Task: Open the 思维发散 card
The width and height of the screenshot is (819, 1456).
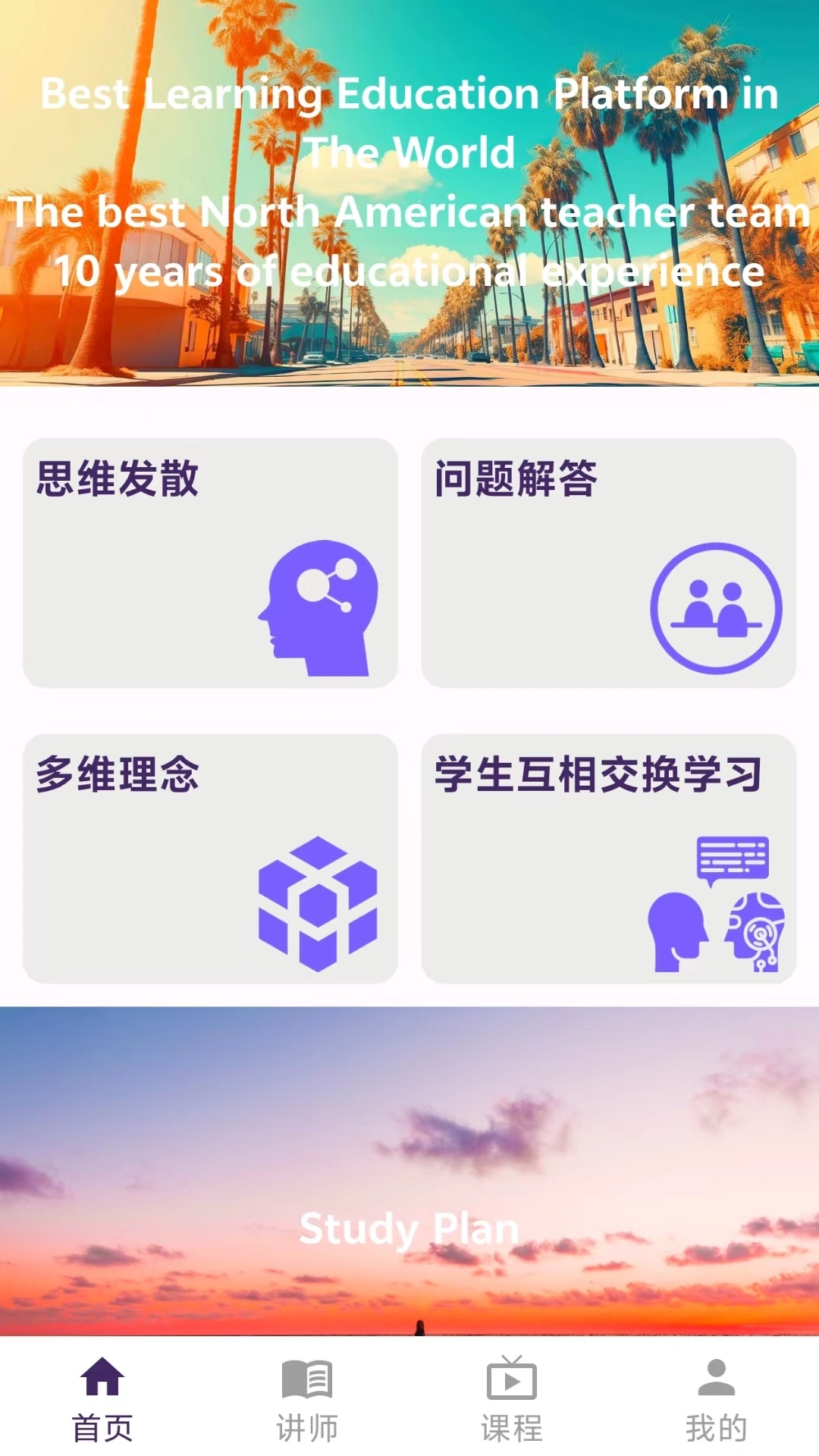Action: (210, 563)
